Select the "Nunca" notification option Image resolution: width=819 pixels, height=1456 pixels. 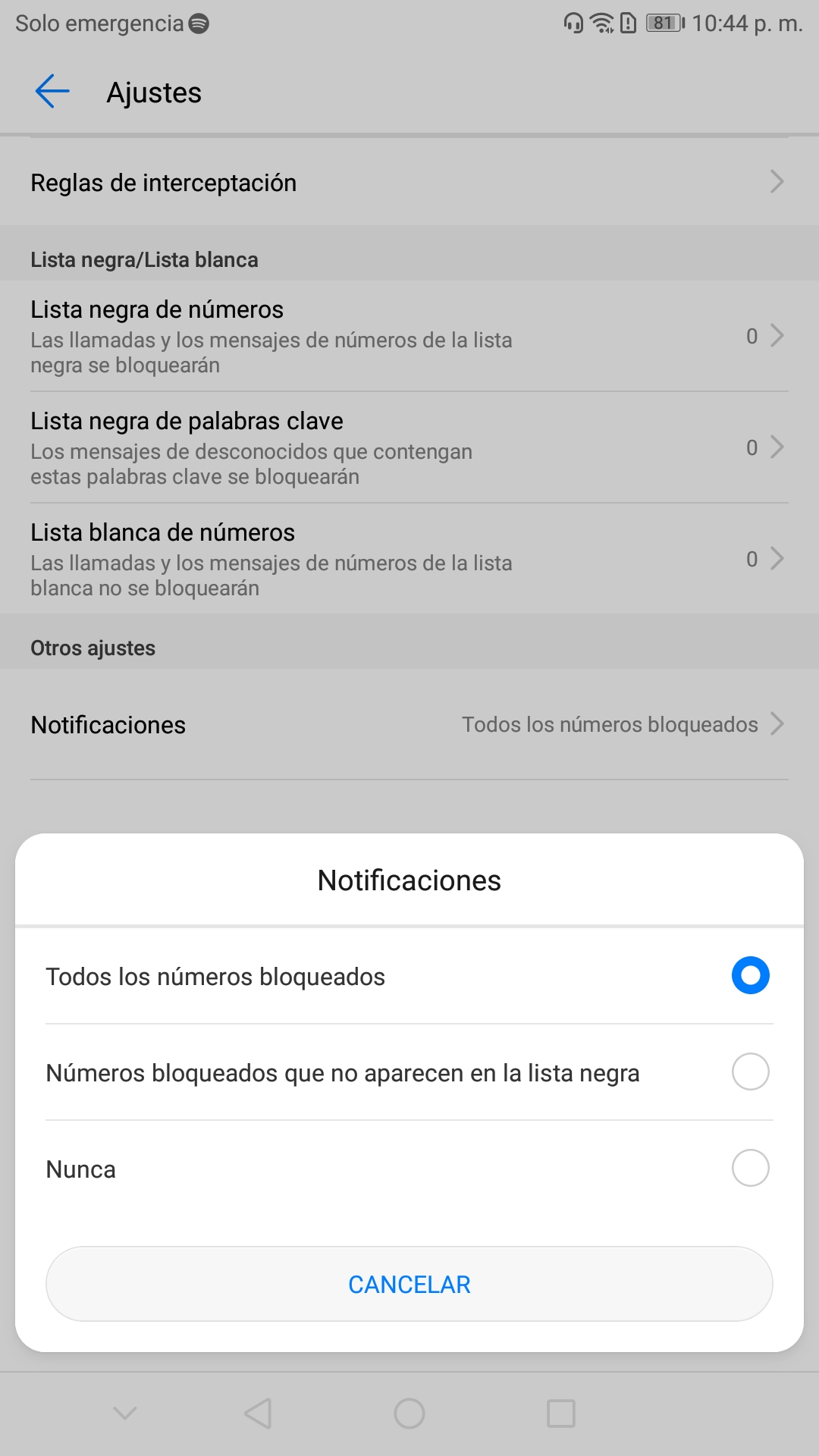[409, 1169]
